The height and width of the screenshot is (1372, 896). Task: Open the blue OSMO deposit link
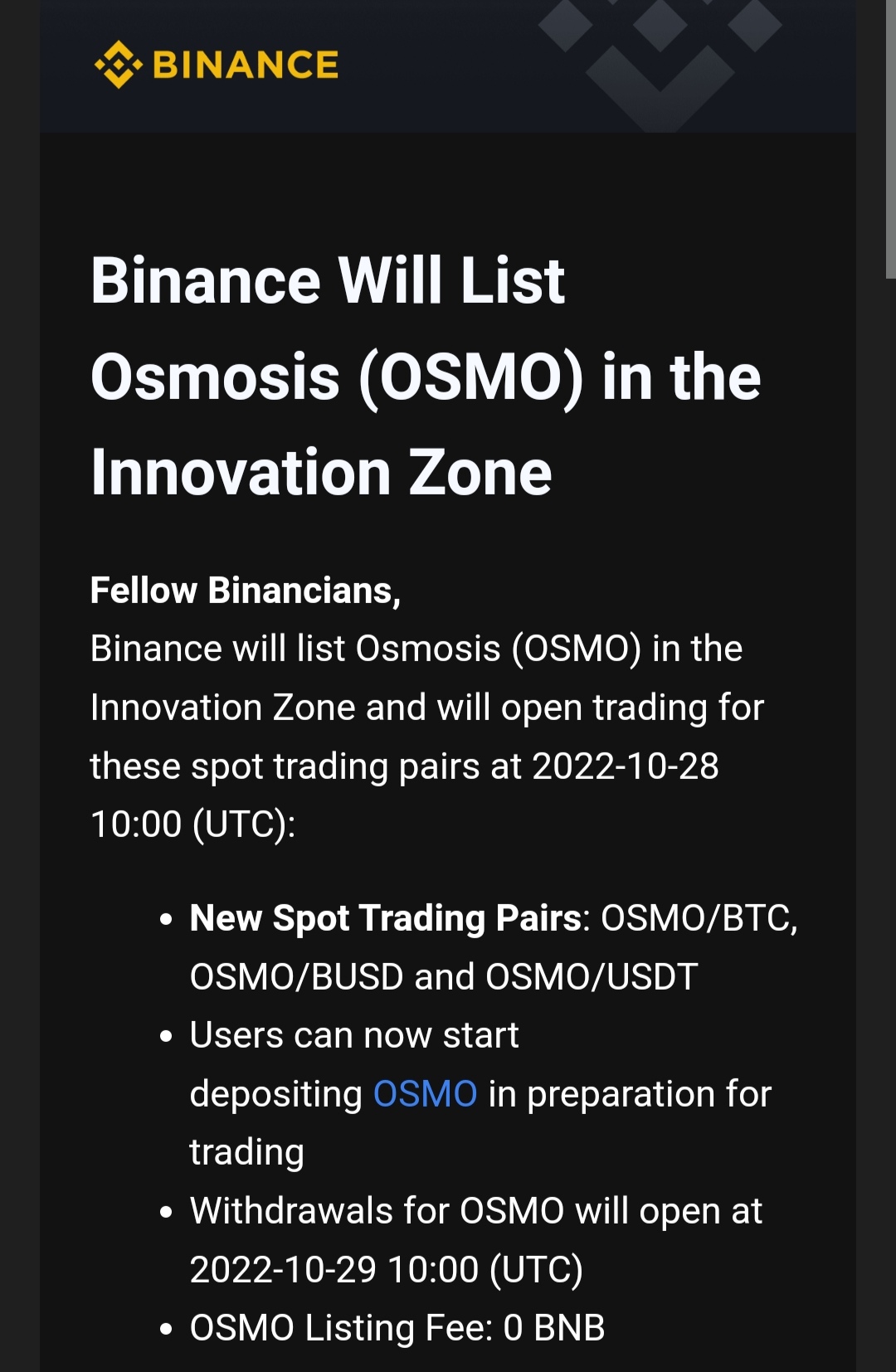[x=425, y=1093]
